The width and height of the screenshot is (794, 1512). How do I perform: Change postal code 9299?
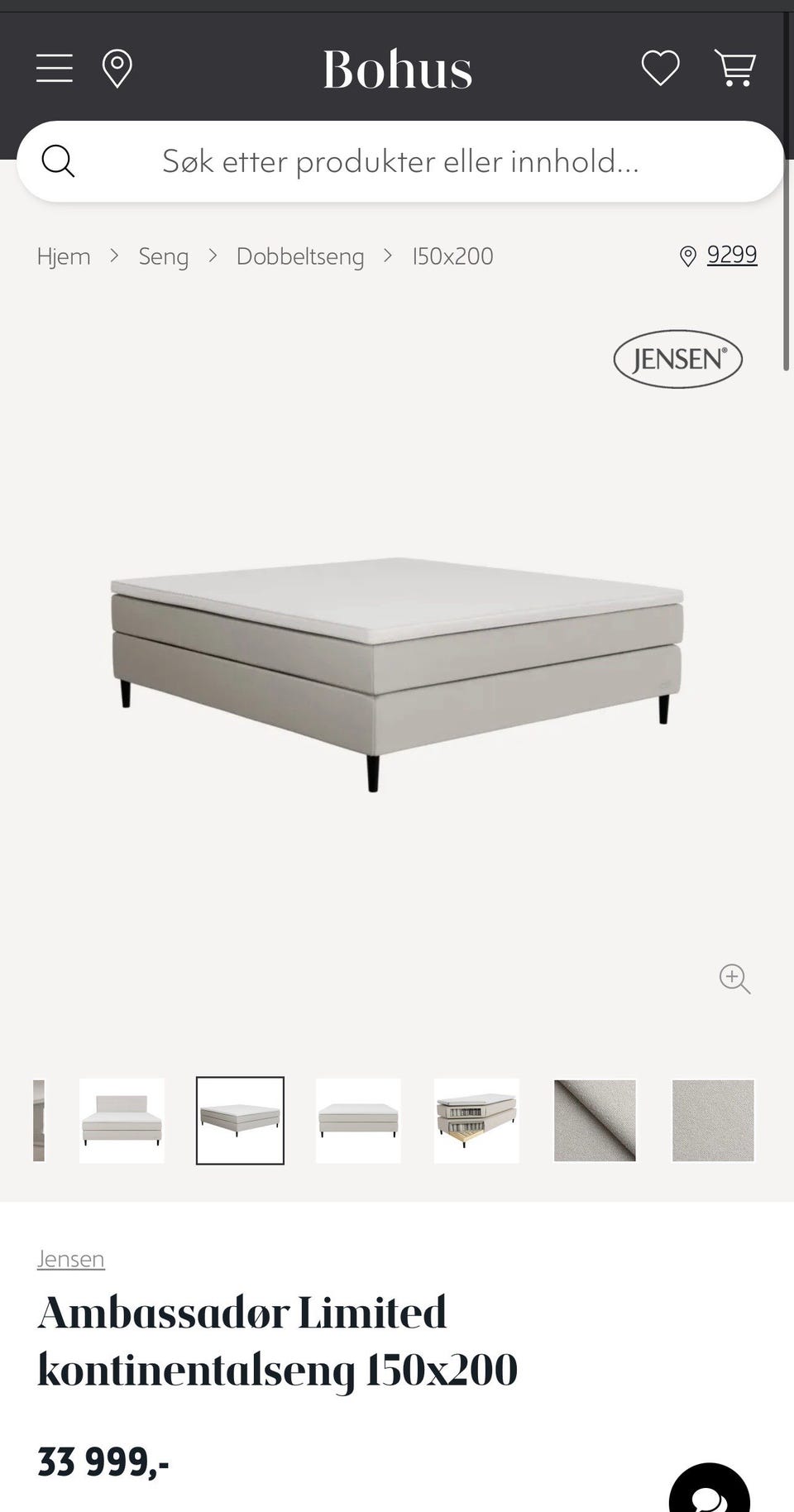[x=731, y=255]
